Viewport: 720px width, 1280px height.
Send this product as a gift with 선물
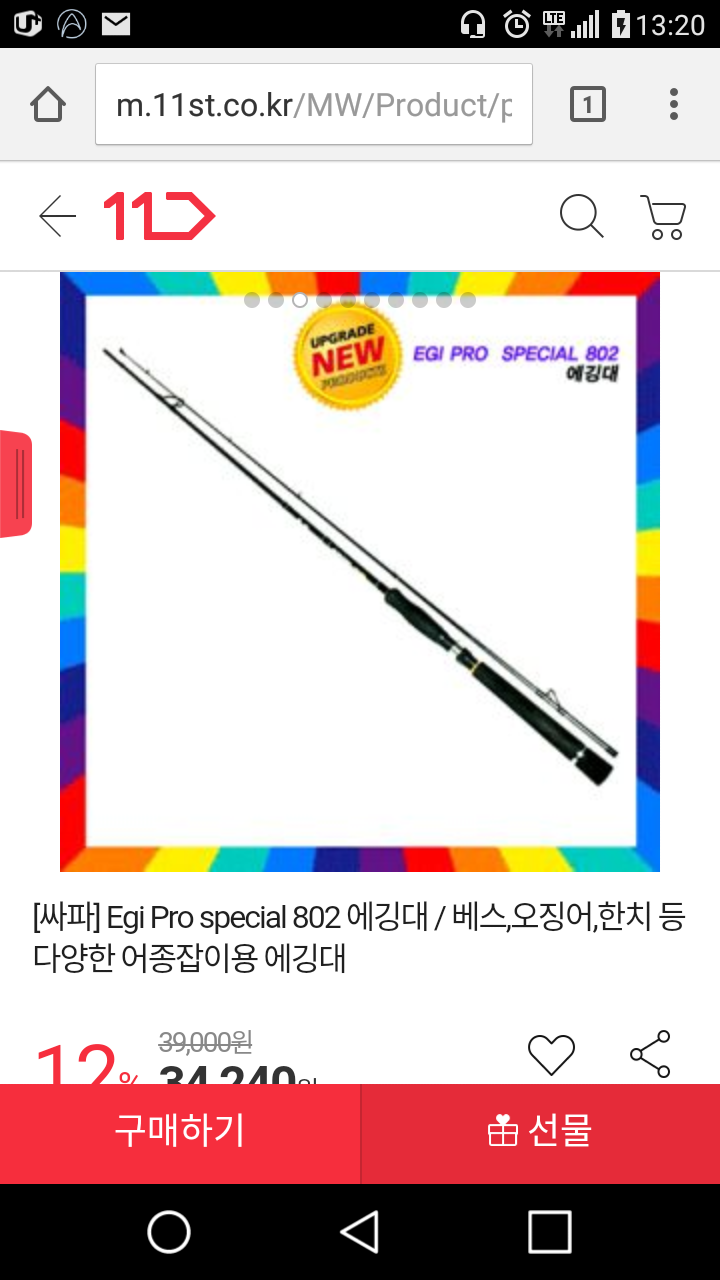click(540, 1132)
